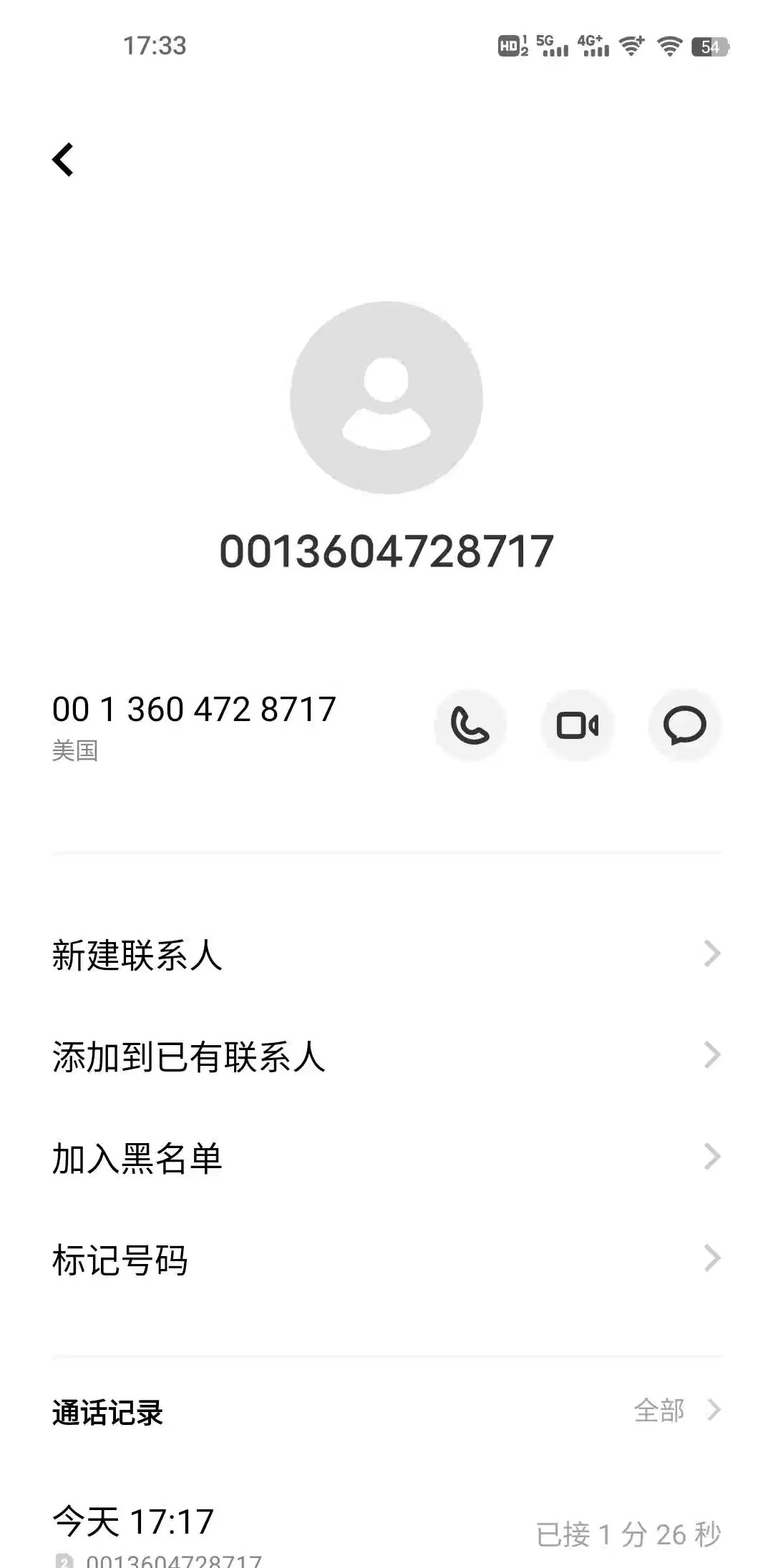Open the 标记号码 option
This screenshot has height=1568, width=773.
[x=386, y=1259]
